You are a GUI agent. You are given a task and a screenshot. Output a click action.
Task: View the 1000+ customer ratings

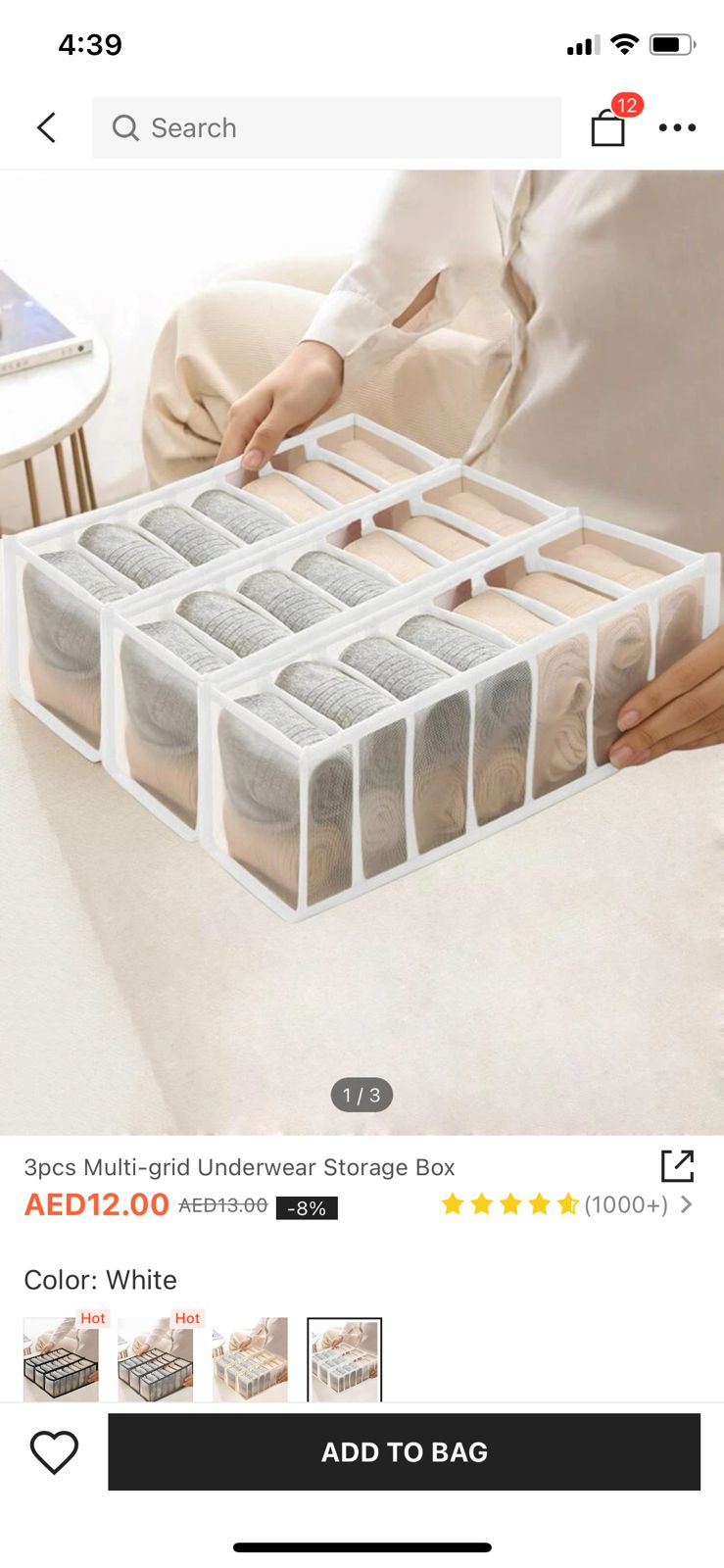(568, 1204)
